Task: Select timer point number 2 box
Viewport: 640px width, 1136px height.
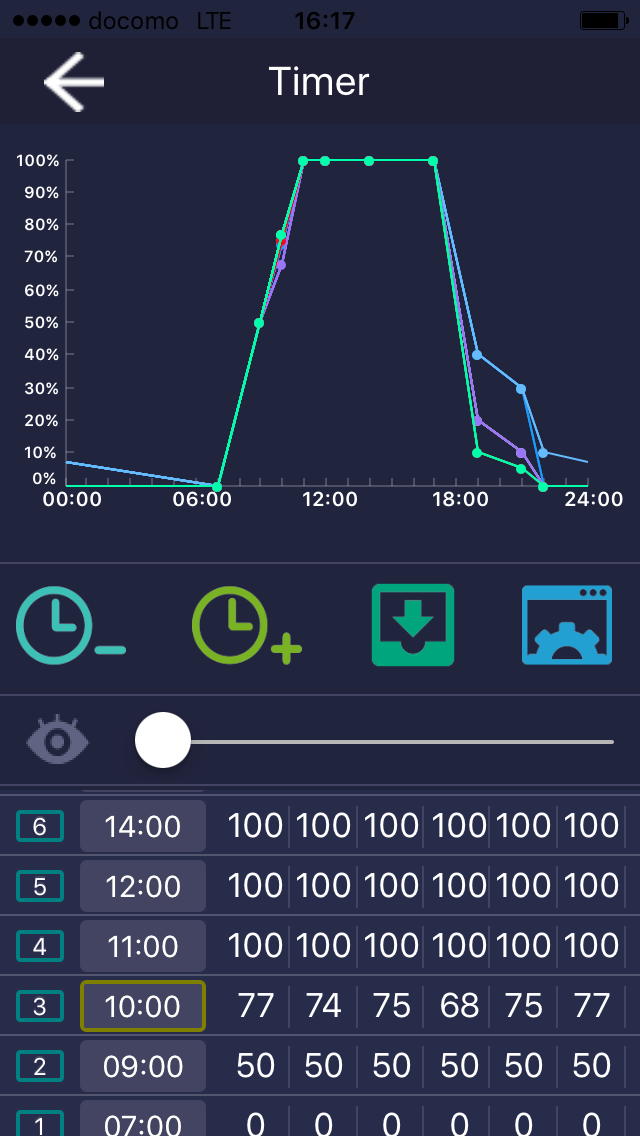Action: point(40,1066)
